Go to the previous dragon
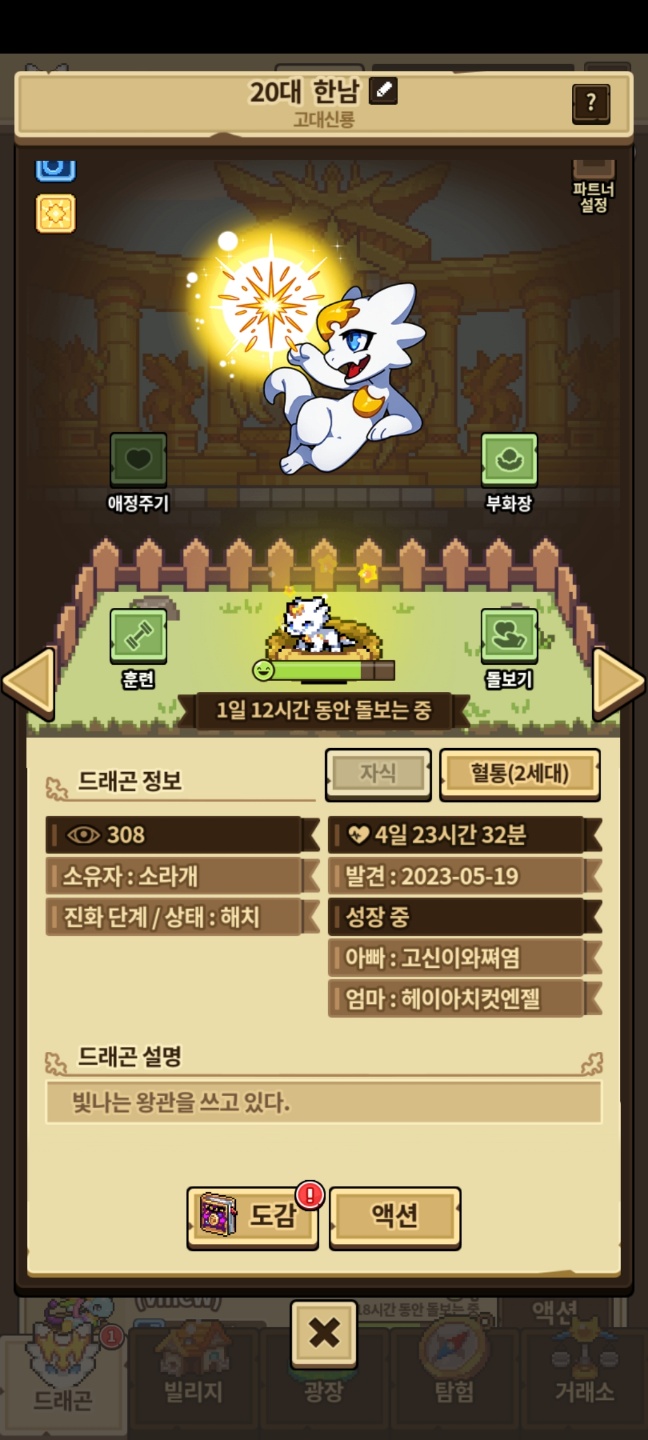This screenshot has height=1440, width=648. (28, 683)
